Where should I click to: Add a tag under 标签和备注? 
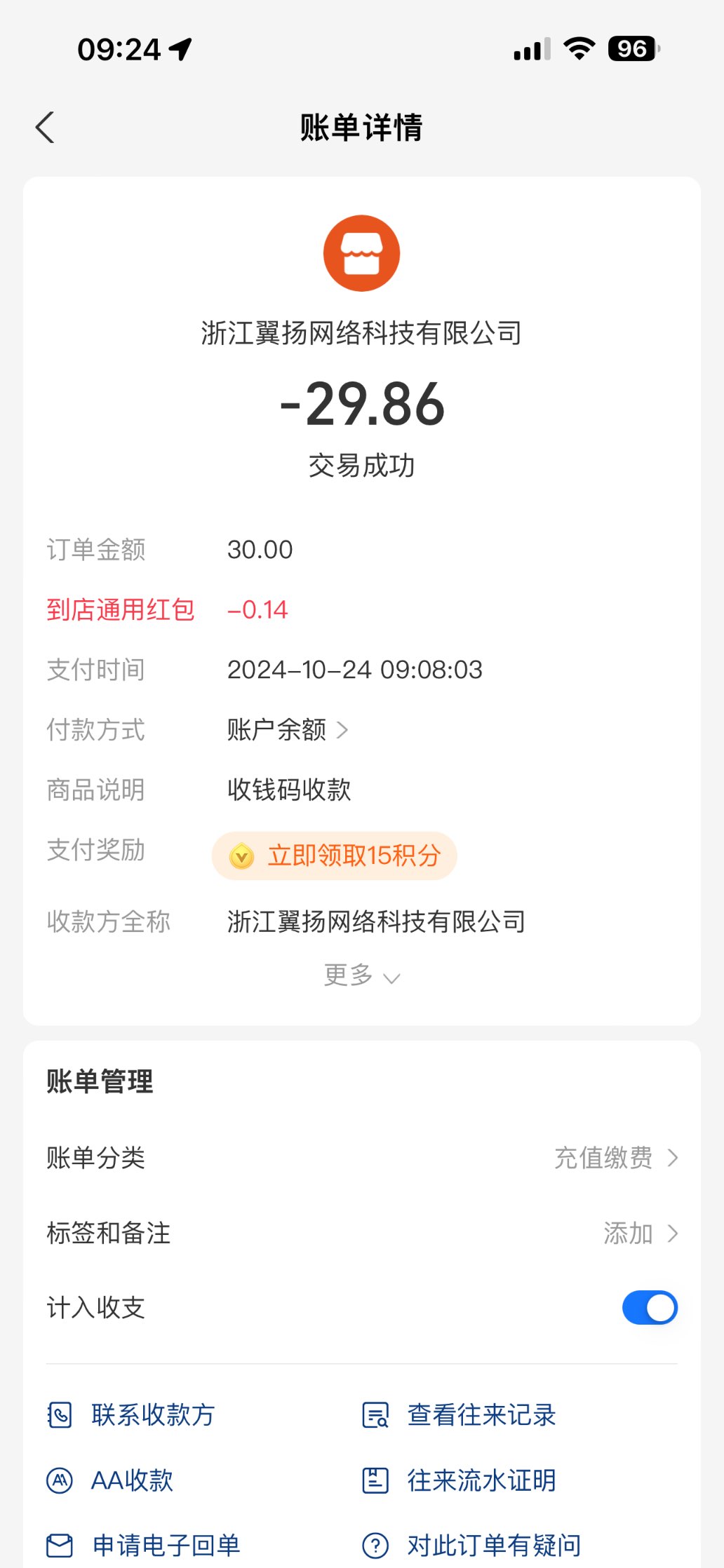(640, 1233)
